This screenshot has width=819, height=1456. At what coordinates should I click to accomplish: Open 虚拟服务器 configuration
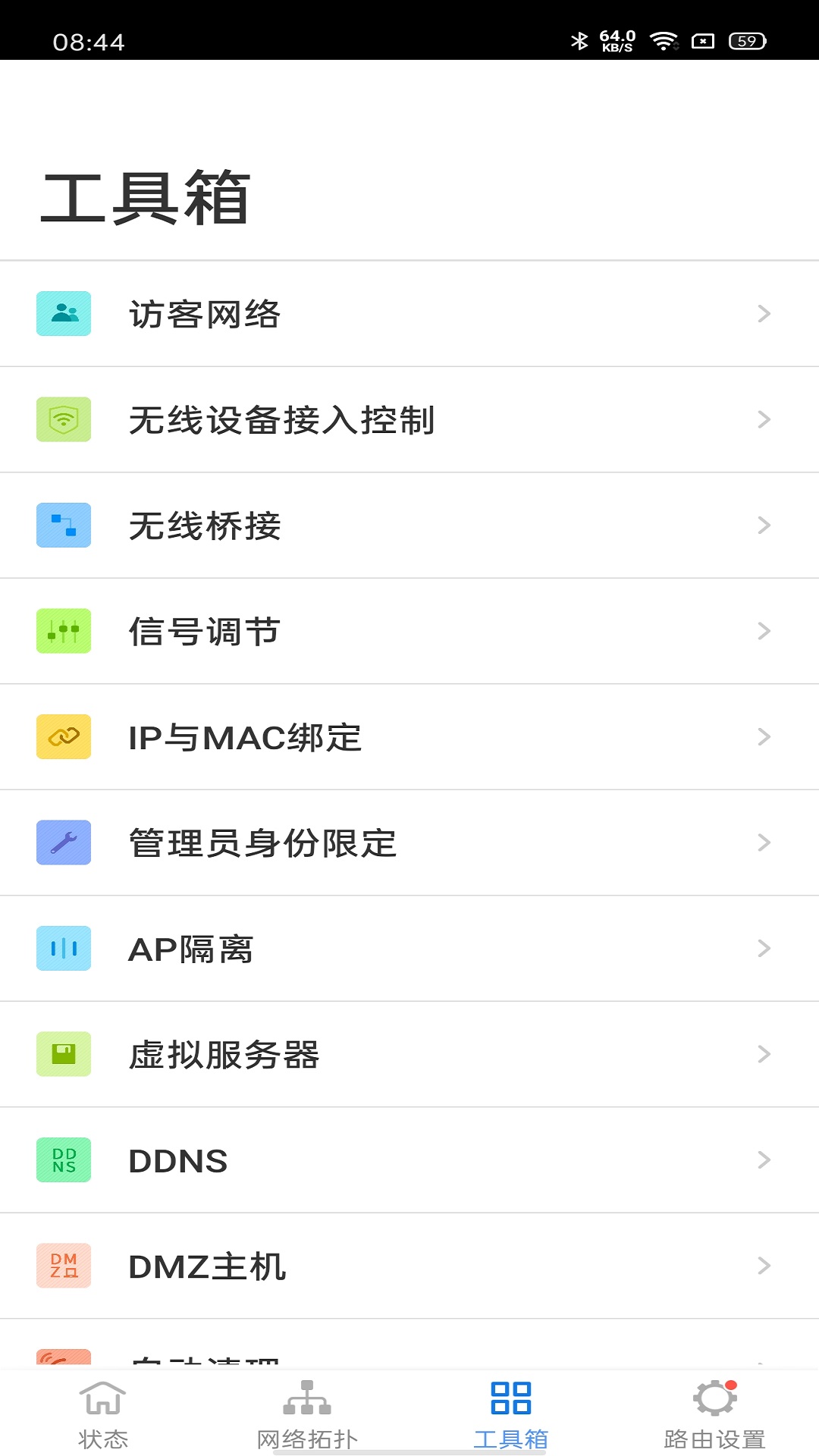(x=409, y=1054)
